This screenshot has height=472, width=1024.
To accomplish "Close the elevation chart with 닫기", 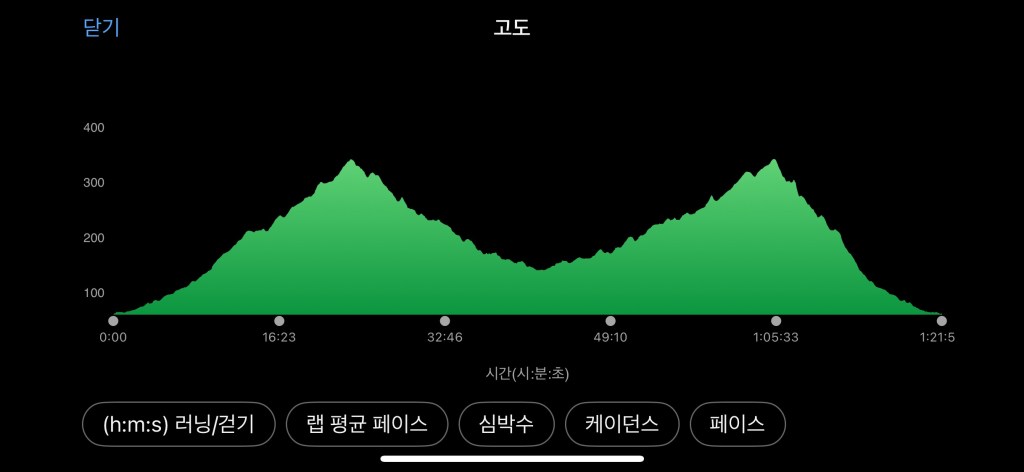I will [x=101, y=27].
